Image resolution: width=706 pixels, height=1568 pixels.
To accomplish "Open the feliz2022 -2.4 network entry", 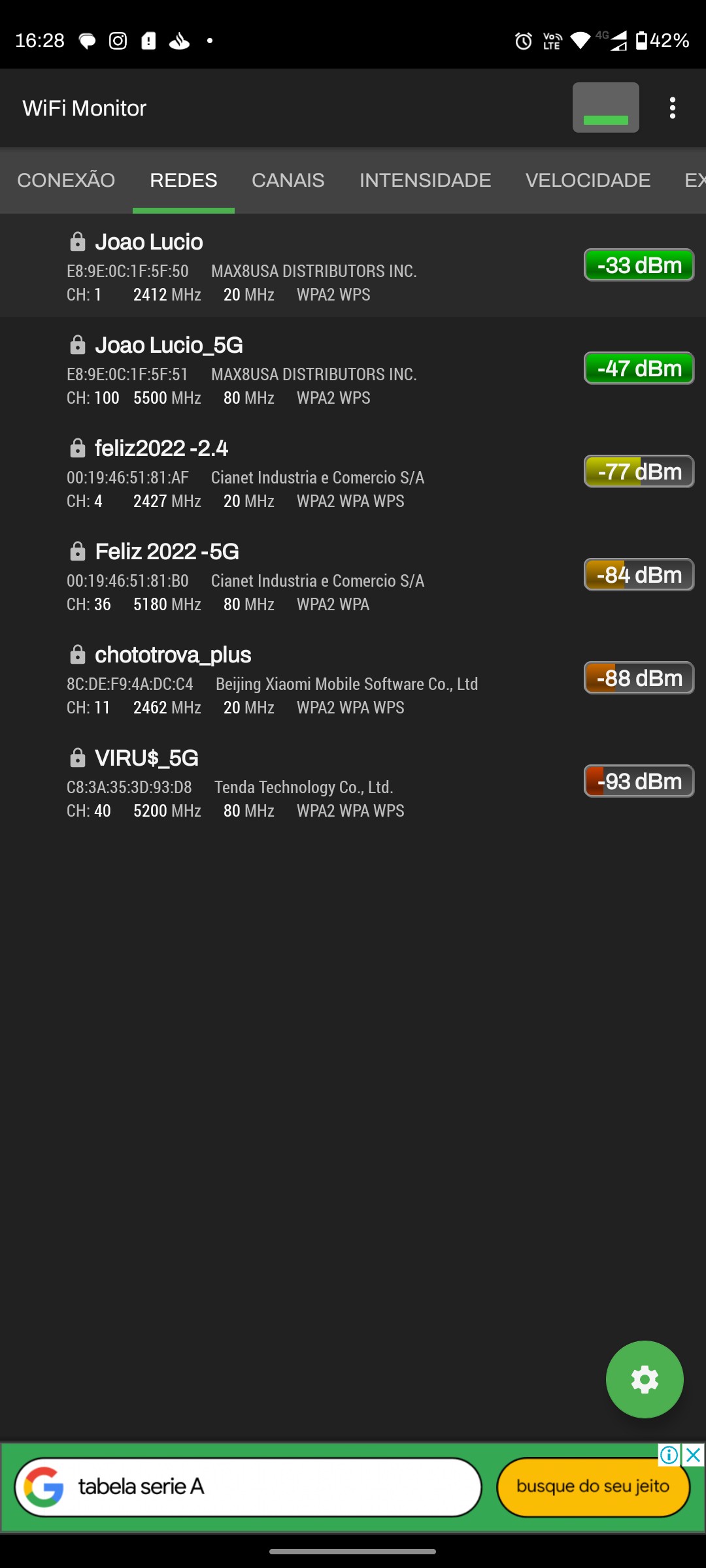I will point(314,473).
